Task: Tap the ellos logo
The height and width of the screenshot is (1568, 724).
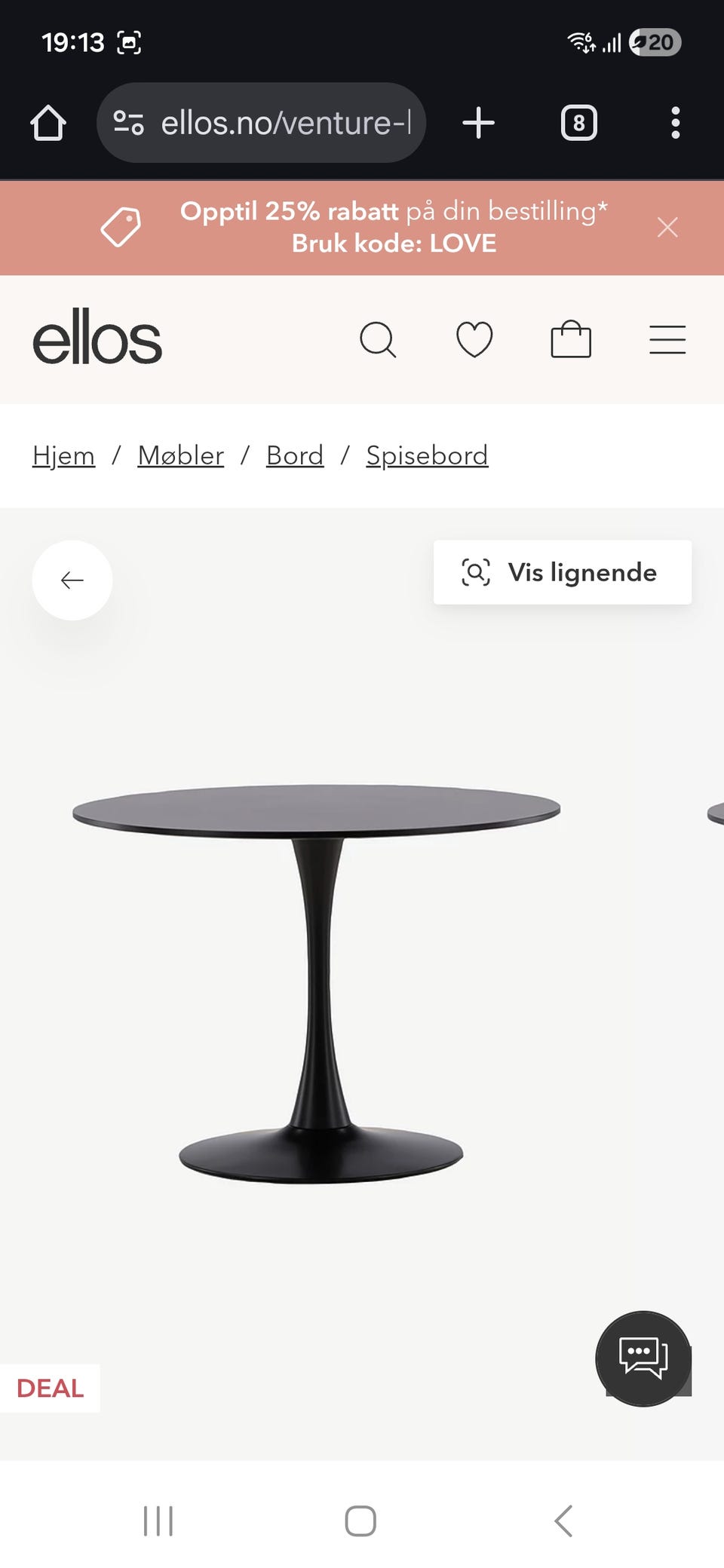Action: (x=99, y=340)
